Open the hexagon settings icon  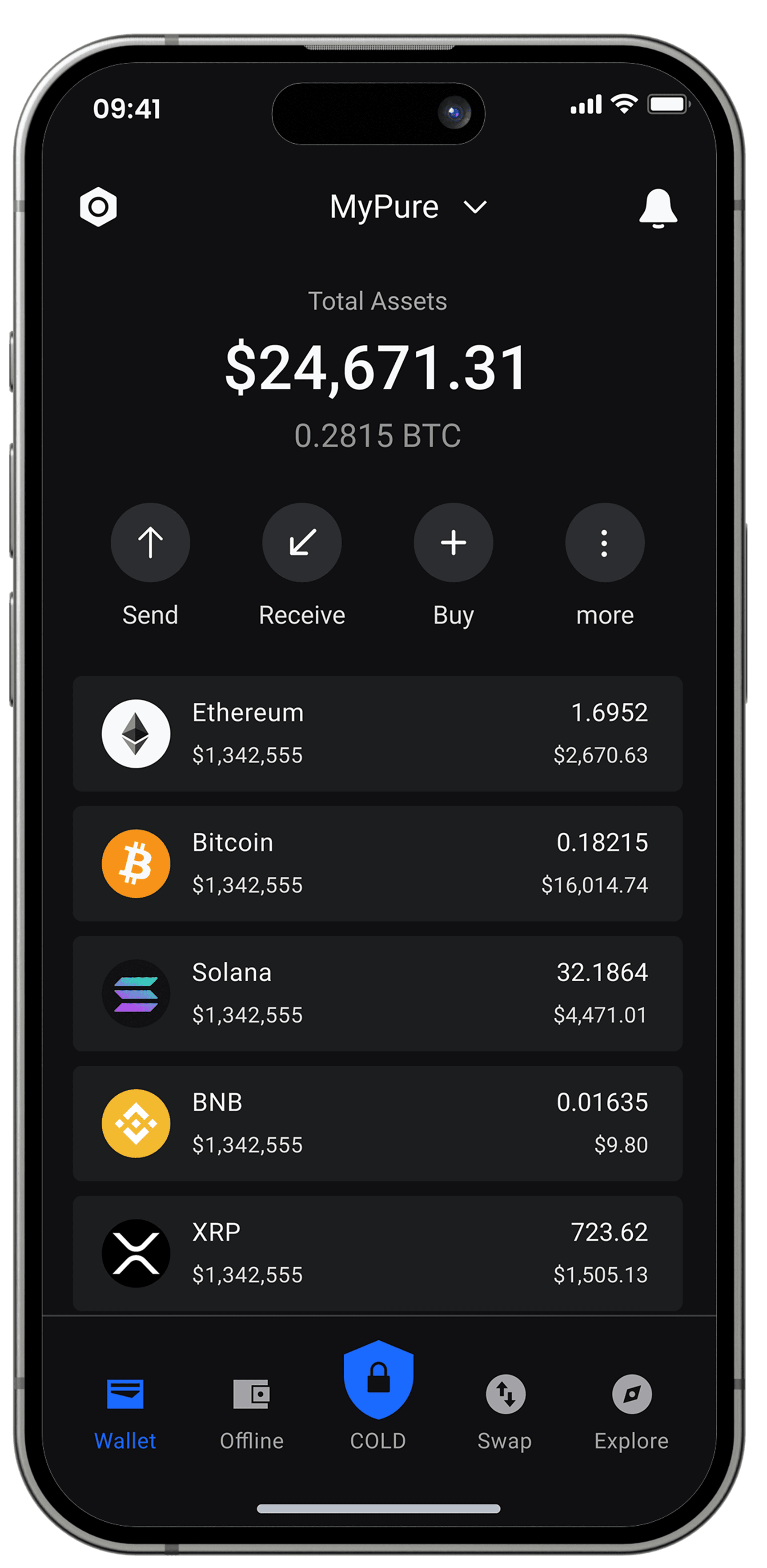(98, 207)
